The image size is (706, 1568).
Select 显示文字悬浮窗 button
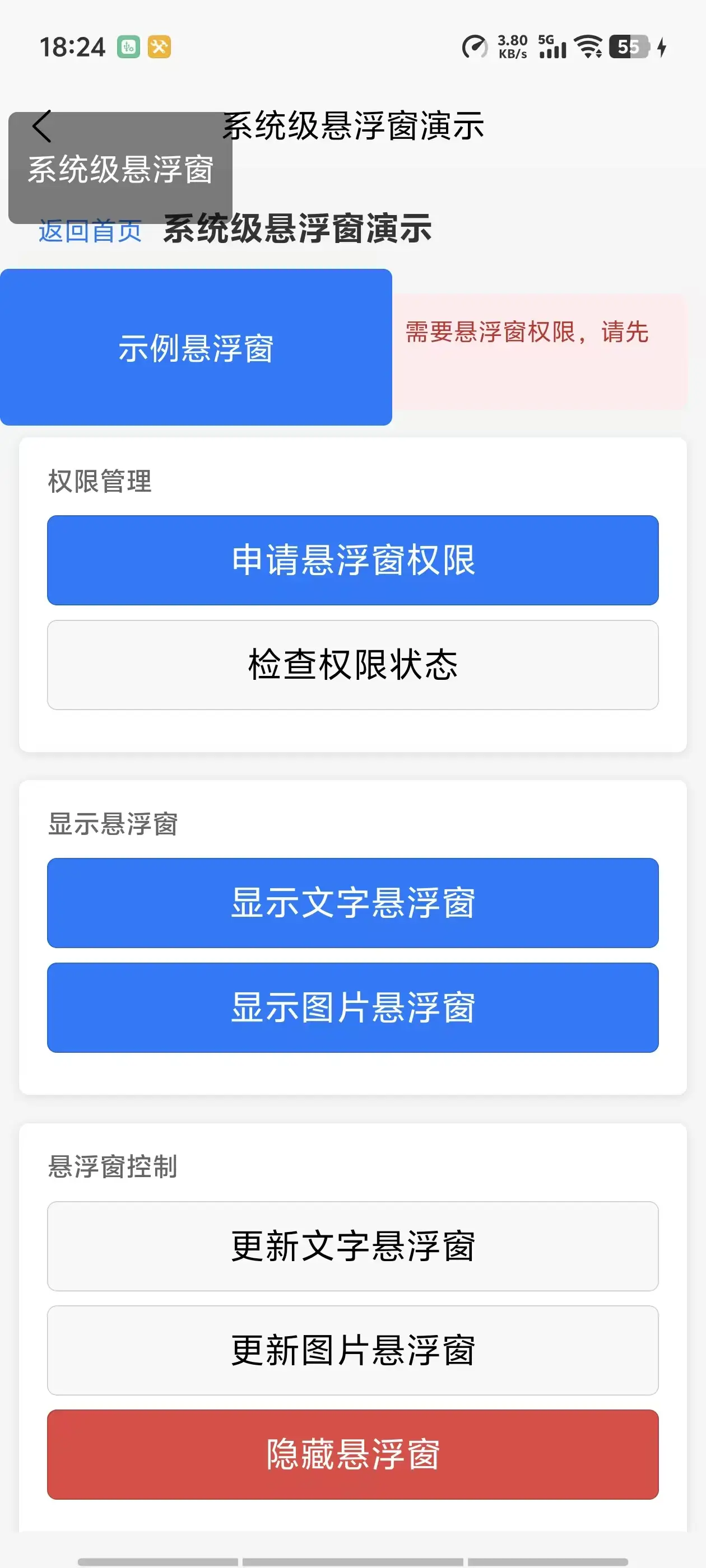tap(352, 903)
